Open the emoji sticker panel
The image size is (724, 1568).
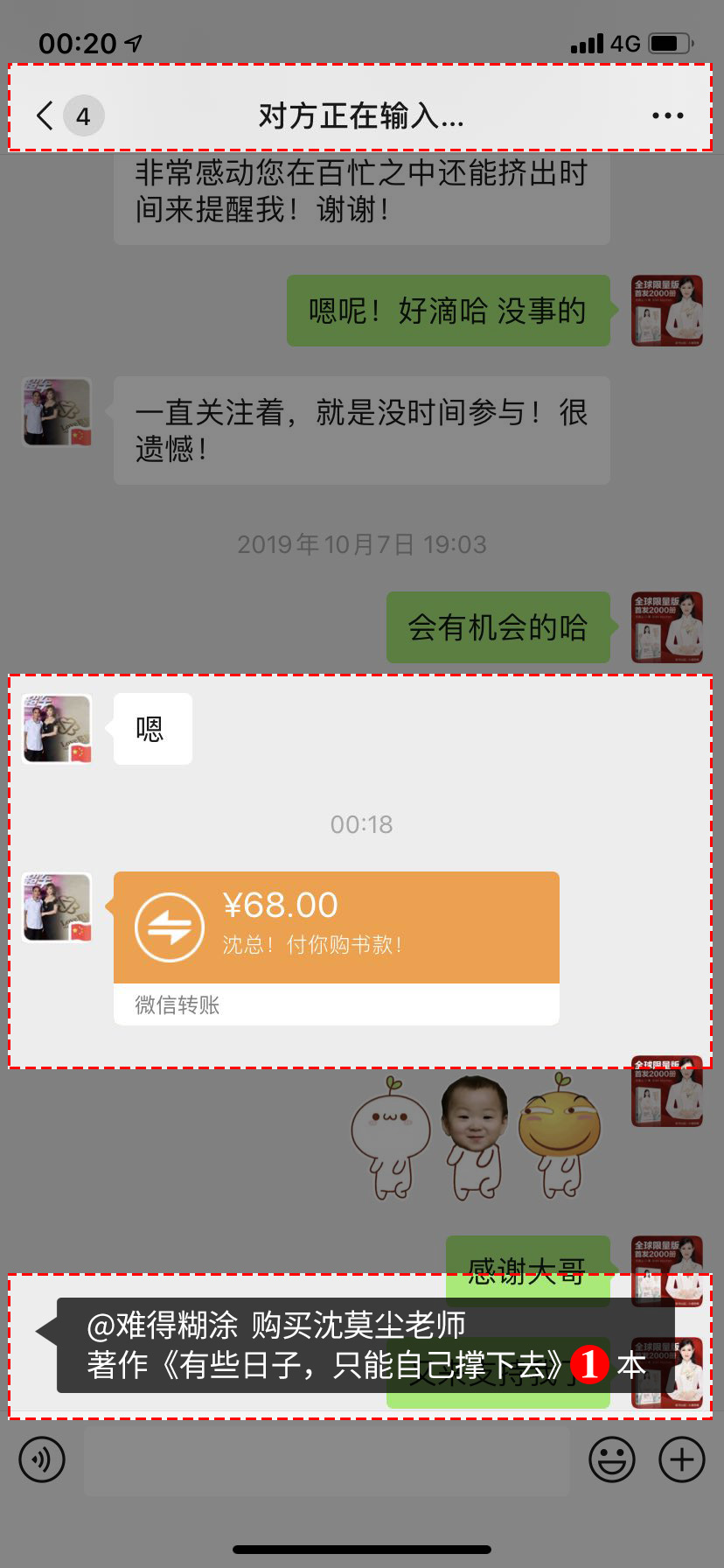click(x=611, y=1459)
